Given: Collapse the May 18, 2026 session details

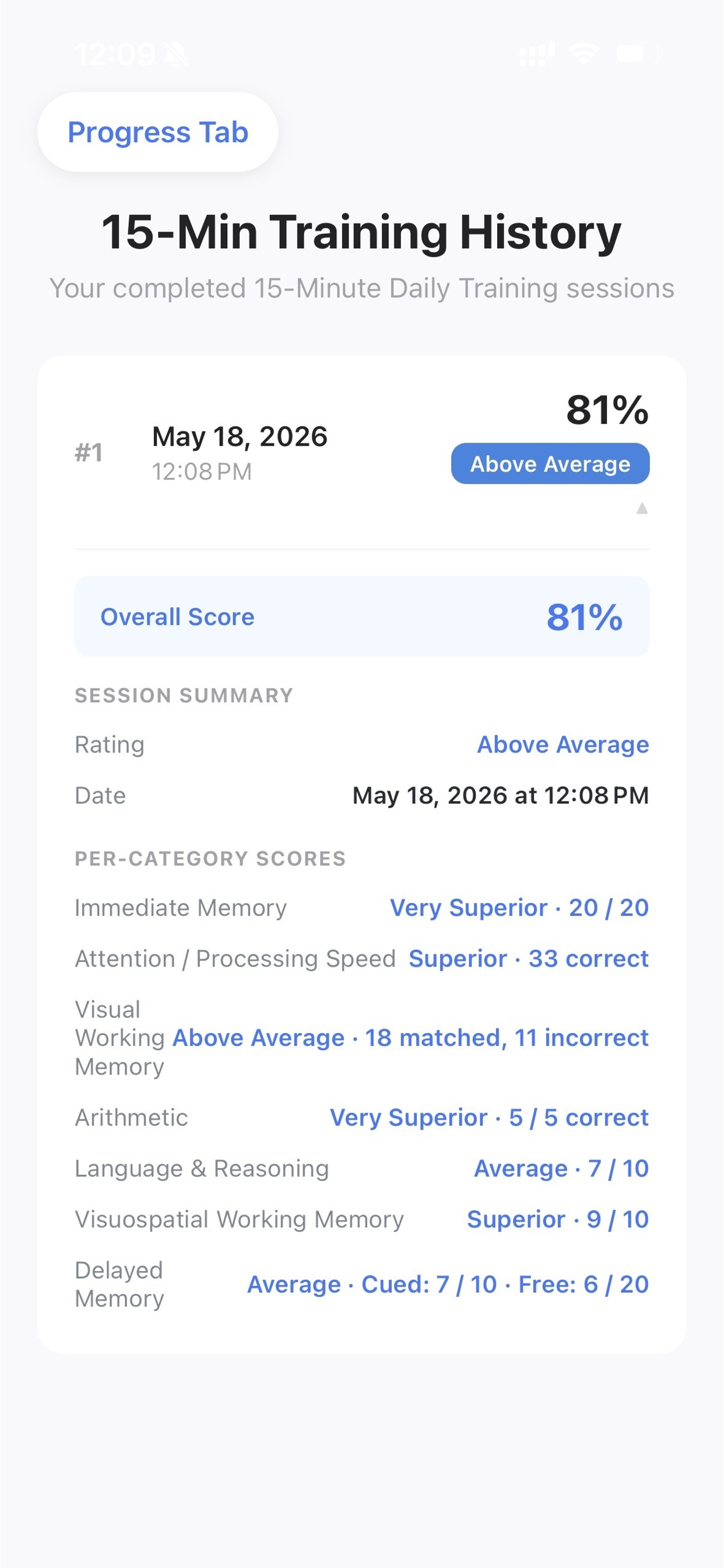Looking at the screenshot, I should (x=642, y=508).
